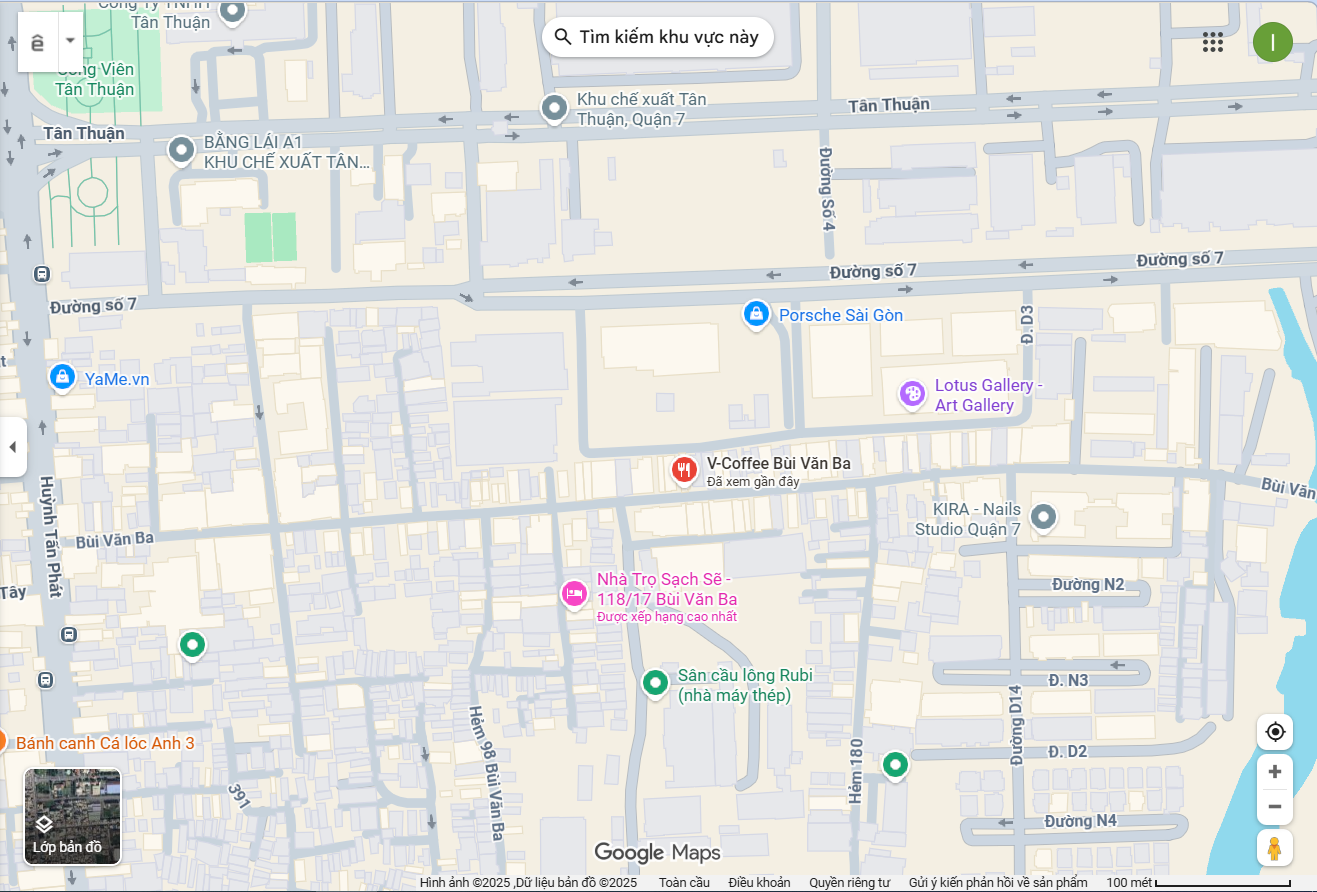Screen dimensions: 1317x892
Task: Open KIRA - Nails Studio marker
Action: (1043, 517)
